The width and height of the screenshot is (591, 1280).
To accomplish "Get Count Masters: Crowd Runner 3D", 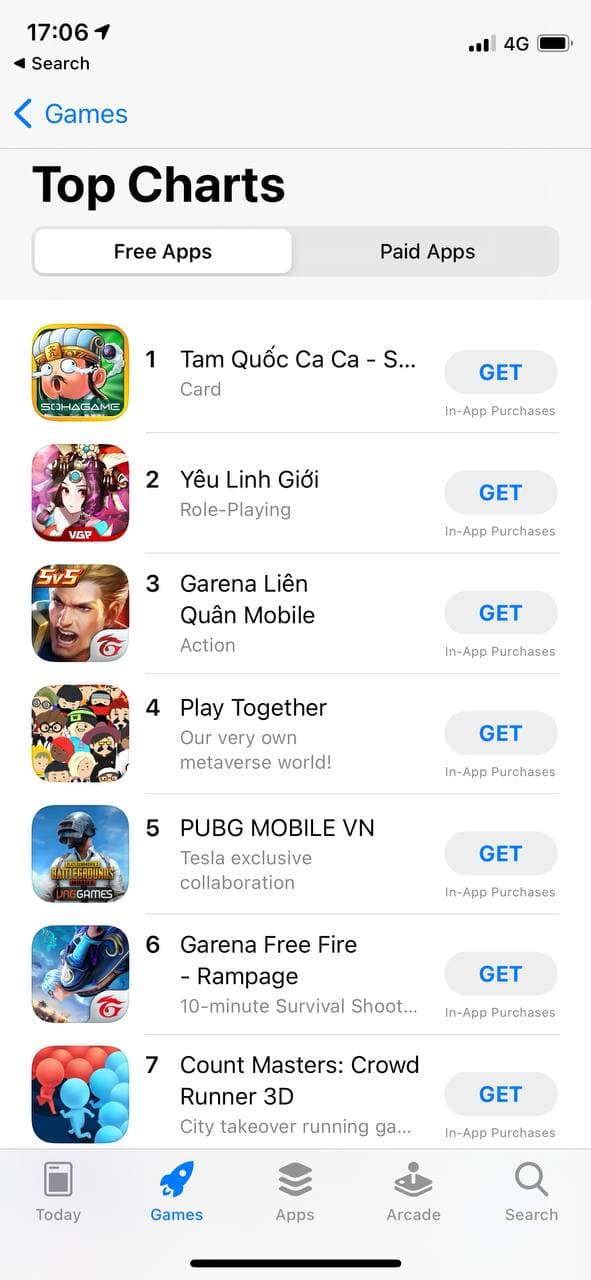I will 500,1094.
